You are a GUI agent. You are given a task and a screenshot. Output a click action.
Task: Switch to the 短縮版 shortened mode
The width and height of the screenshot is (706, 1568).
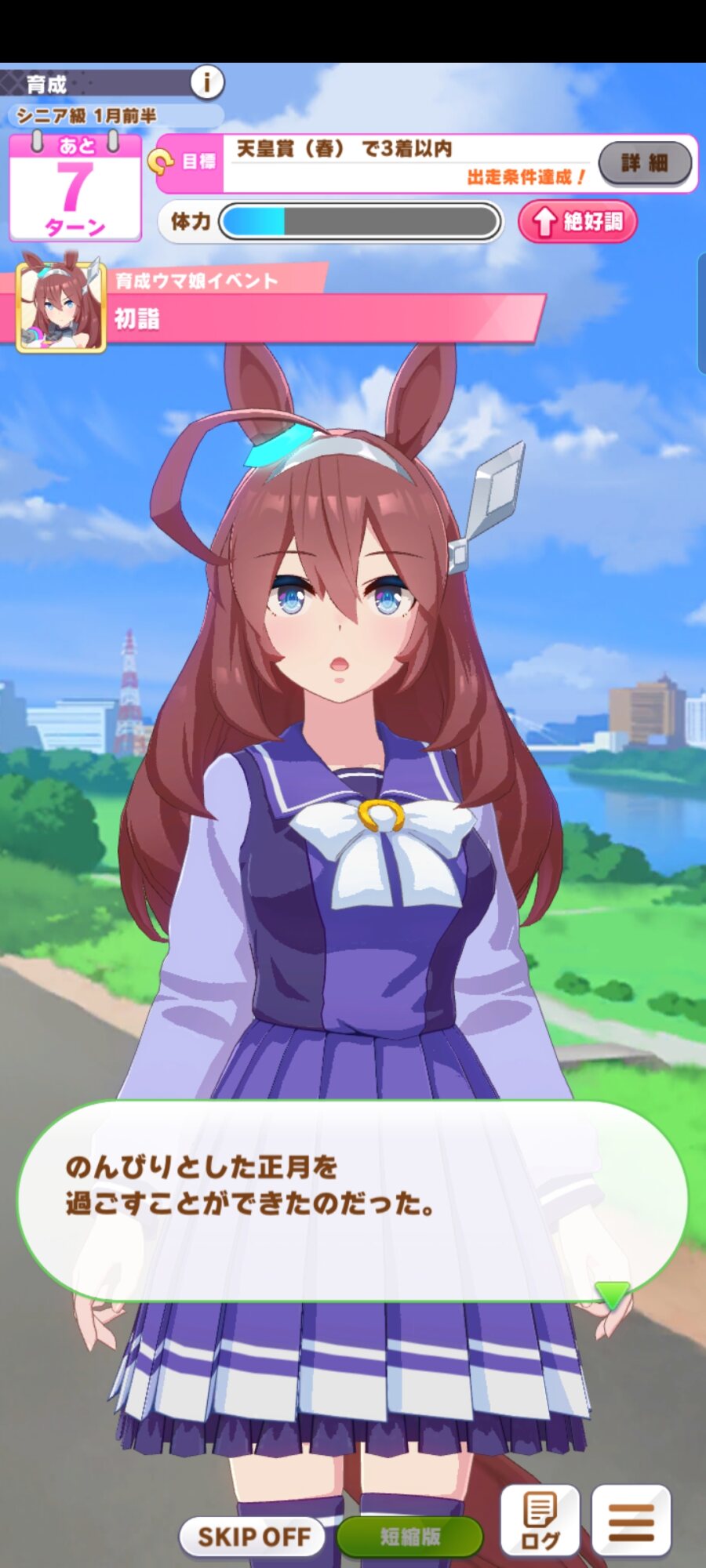click(x=409, y=1536)
